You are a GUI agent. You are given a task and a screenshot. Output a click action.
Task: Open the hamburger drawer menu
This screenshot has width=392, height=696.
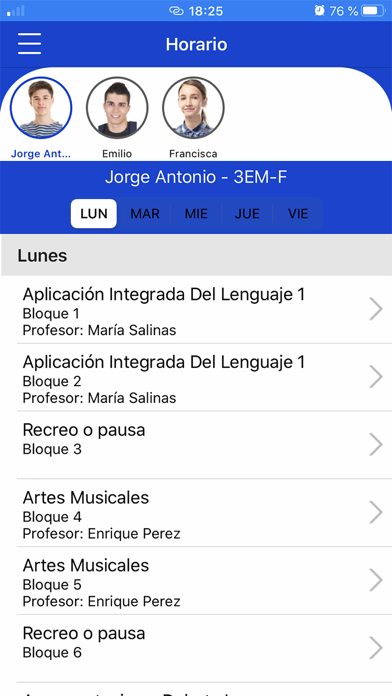(29, 44)
